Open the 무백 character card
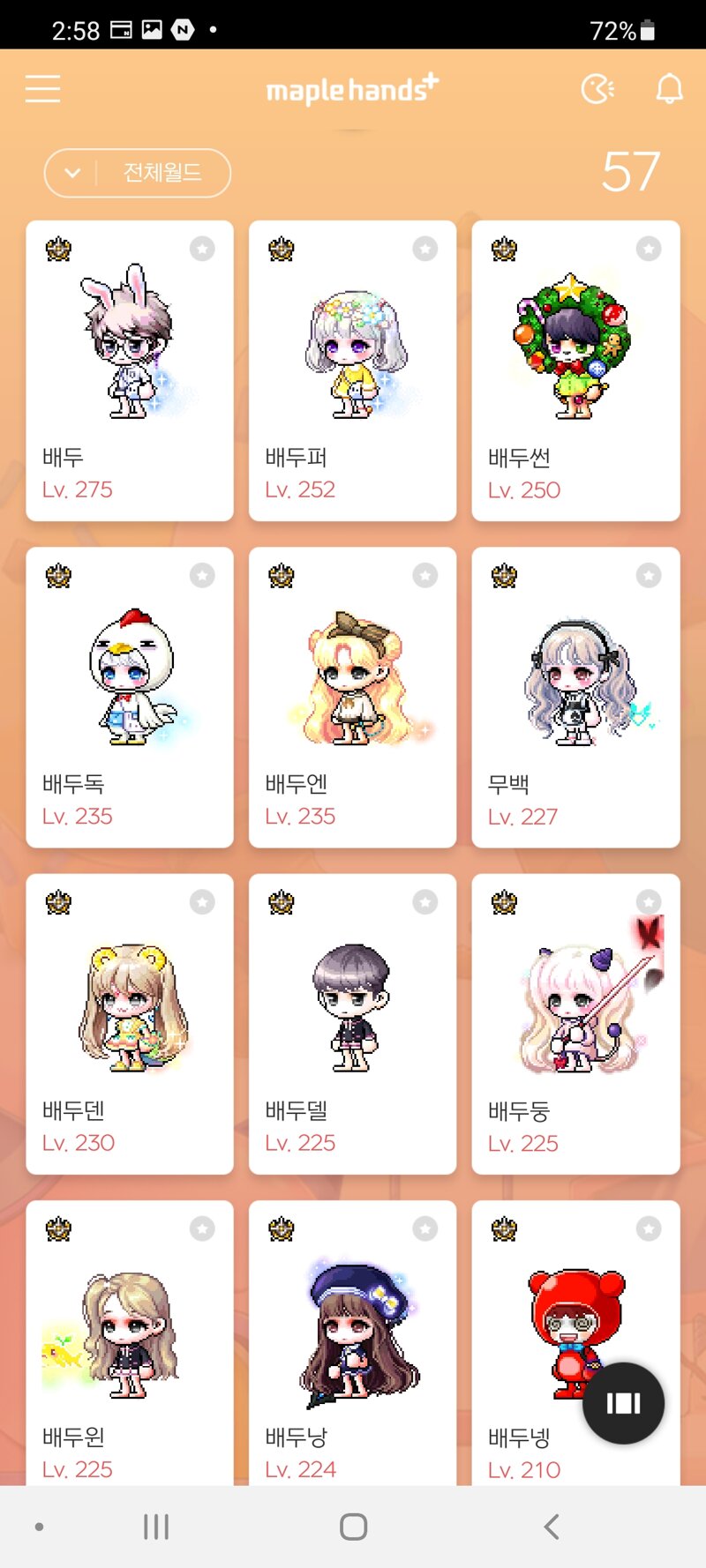The width and height of the screenshot is (706, 1568). pyautogui.click(x=575, y=697)
